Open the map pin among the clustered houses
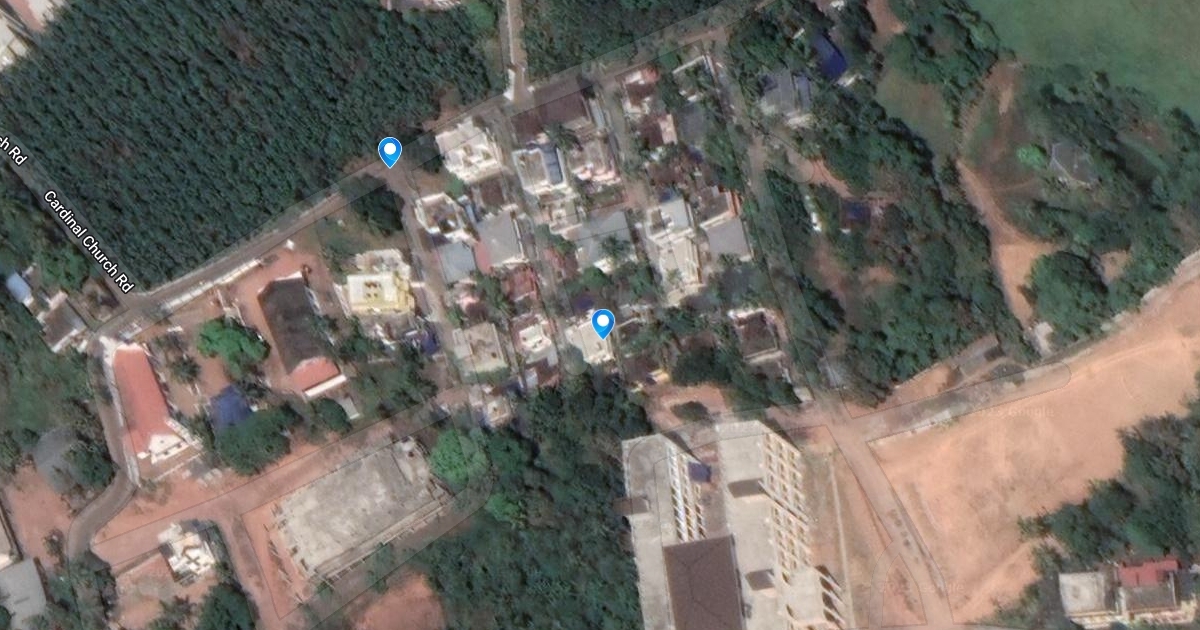This screenshot has height=630, width=1200. click(x=602, y=323)
